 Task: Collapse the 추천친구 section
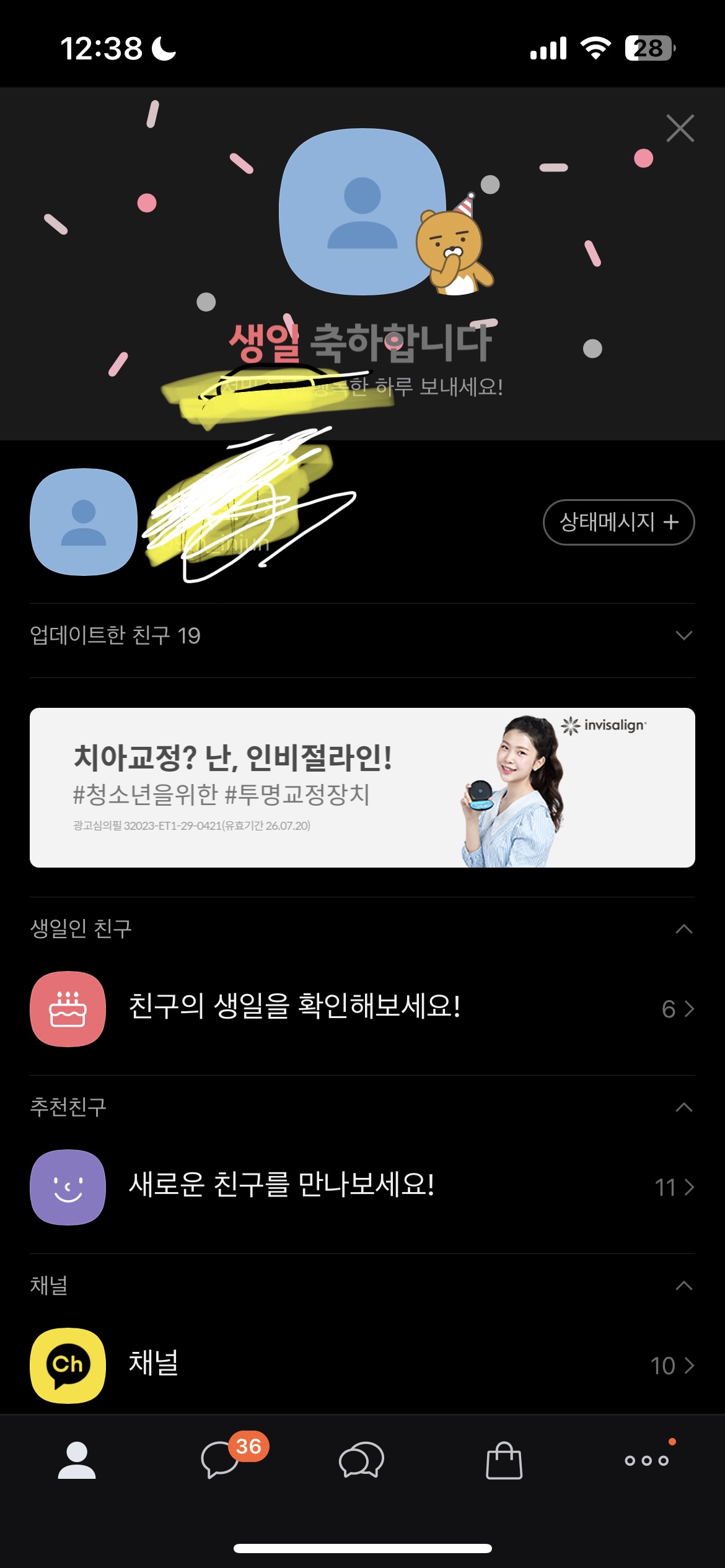click(684, 1107)
